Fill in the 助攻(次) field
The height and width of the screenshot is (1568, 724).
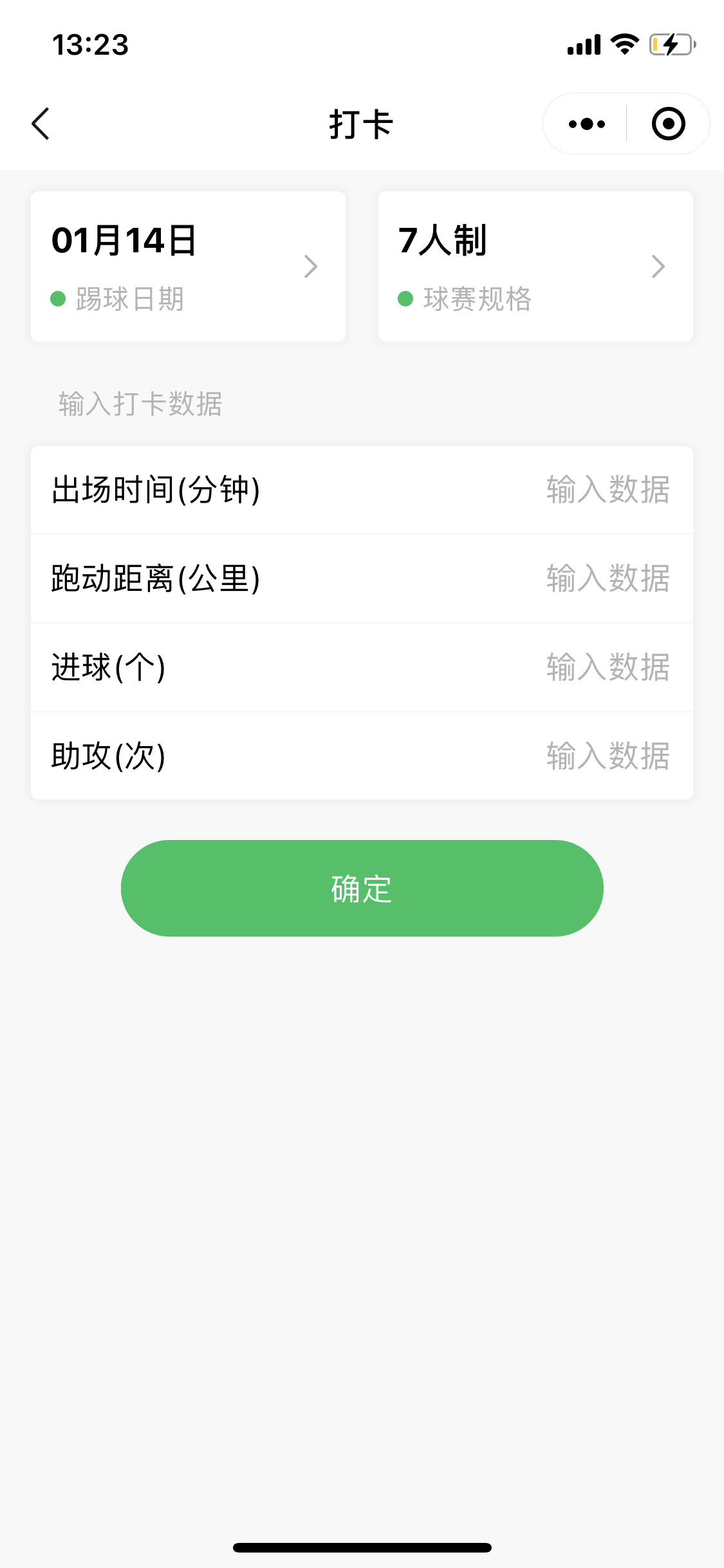[x=362, y=756]
